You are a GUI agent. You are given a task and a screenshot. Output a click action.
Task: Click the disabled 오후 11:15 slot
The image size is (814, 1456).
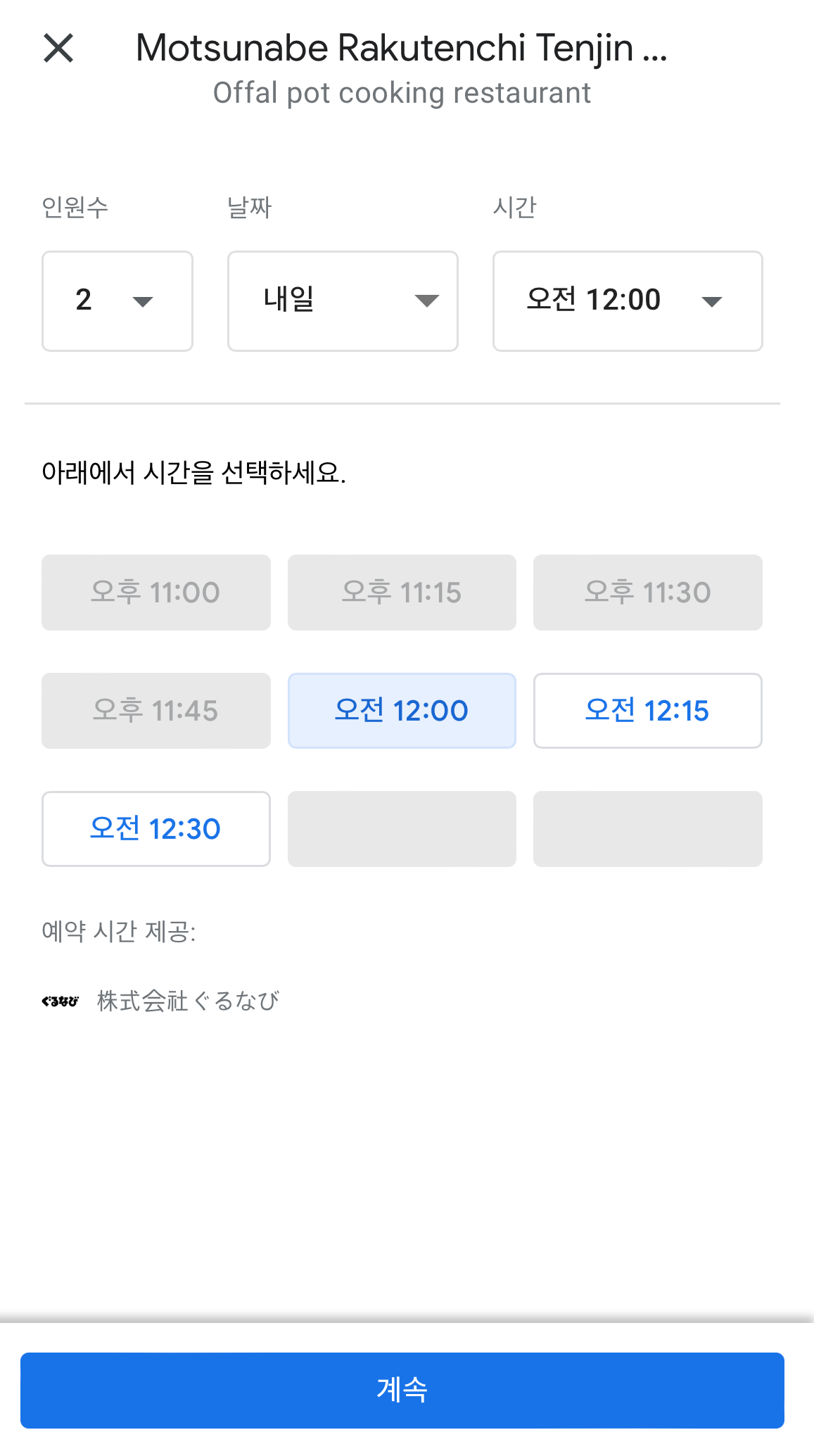401,592
